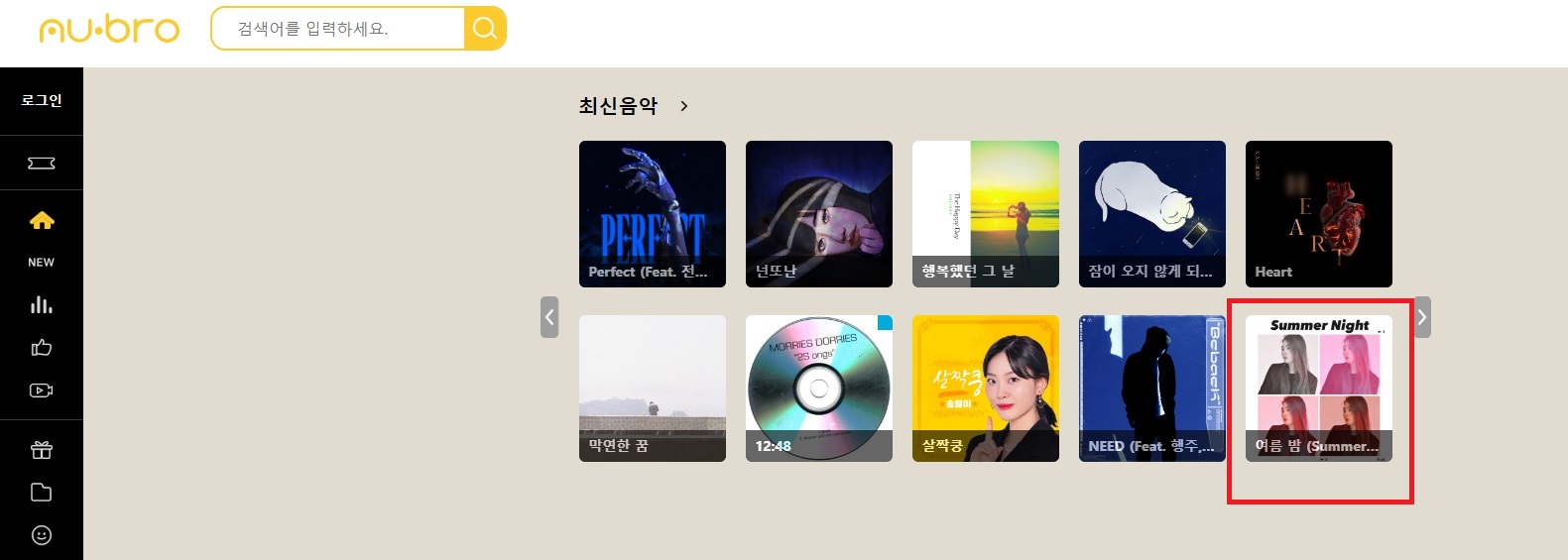The width and height of the screenshot is (1568, 560).
Task: Open the video section icon
Action: click(42, 391)
